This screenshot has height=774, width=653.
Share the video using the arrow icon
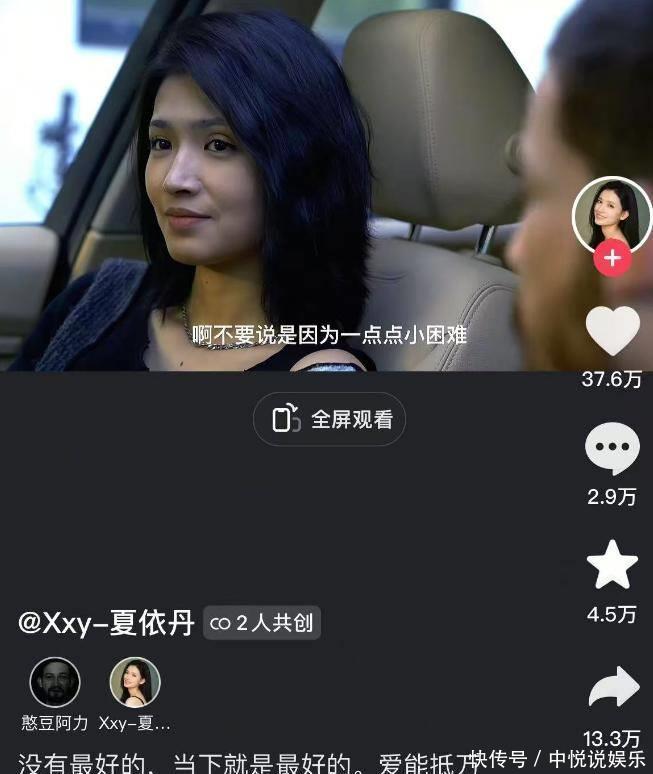(x=614, y=687)
